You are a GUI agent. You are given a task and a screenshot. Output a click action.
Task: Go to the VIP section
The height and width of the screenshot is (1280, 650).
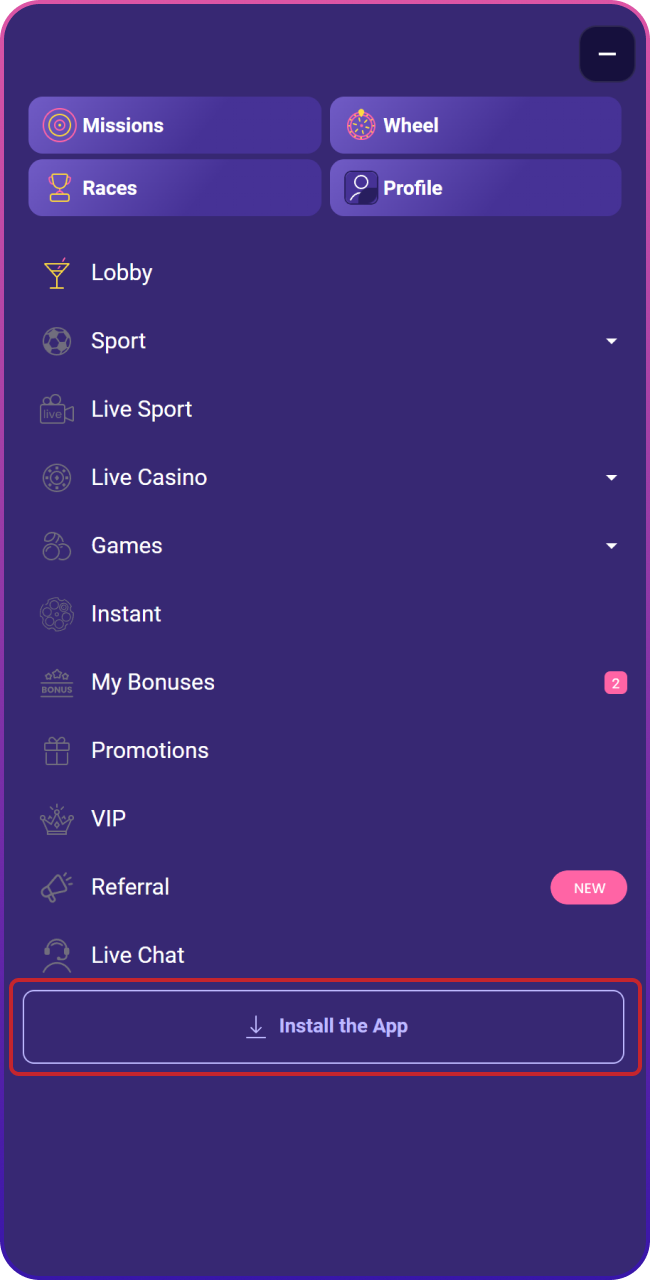(108, 819)
